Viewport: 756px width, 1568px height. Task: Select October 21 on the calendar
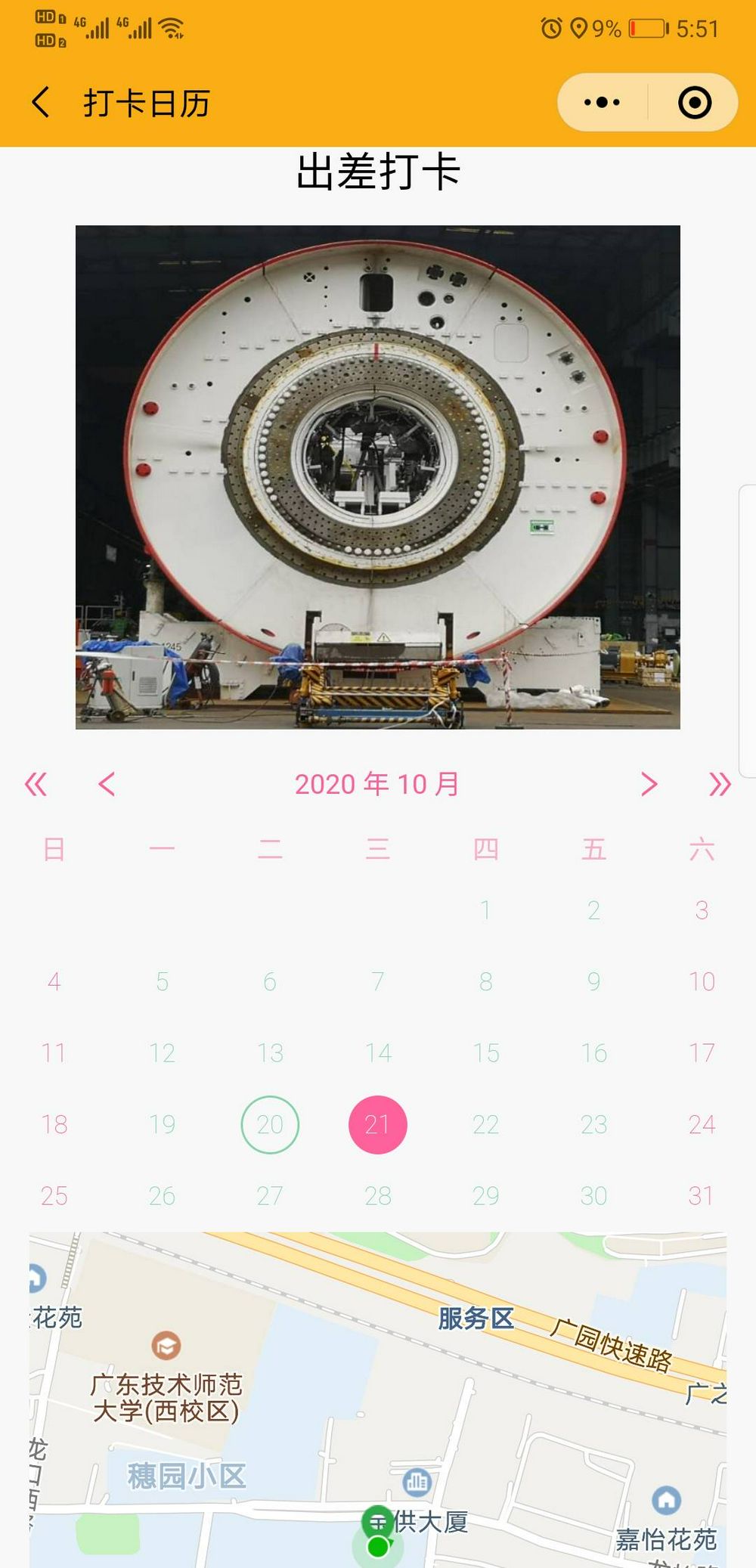tap(377, 1124)
